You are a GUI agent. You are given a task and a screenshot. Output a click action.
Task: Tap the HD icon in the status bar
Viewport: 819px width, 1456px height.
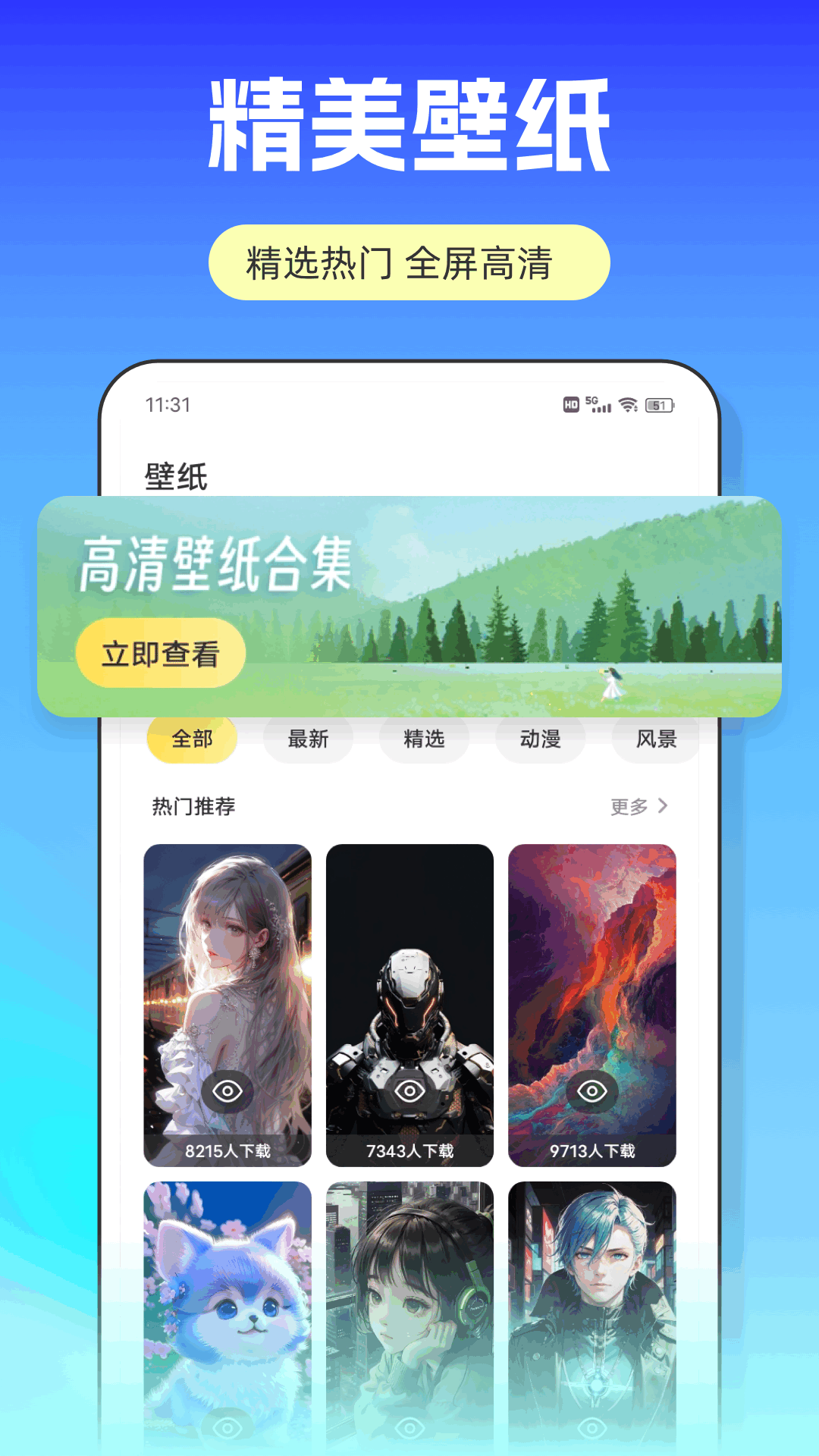coord(571,404)
